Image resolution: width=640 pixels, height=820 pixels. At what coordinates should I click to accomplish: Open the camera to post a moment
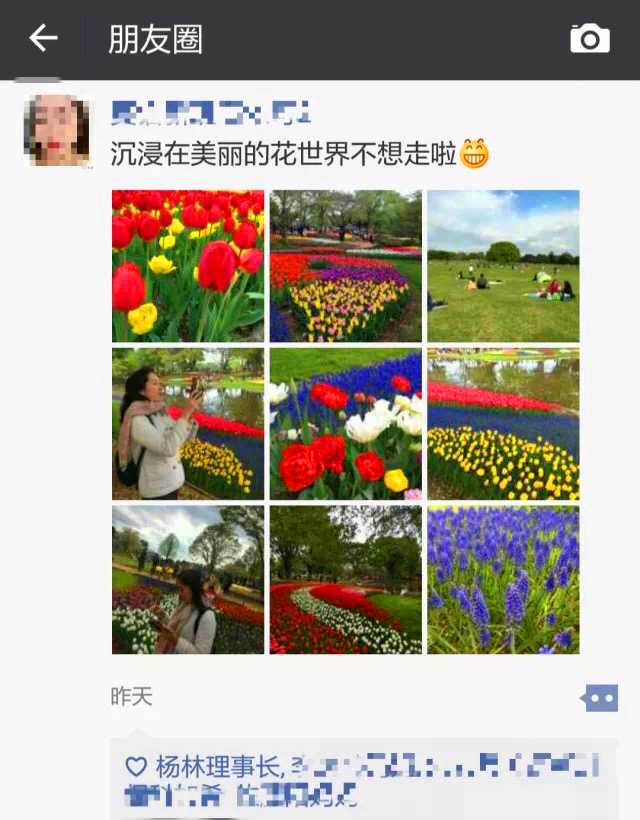click(x=589, y=39)
